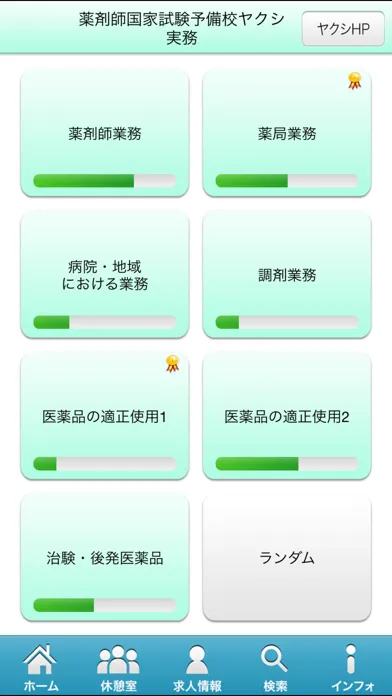The height and width of the screenshot is (696, 392).
Task: Switch to the 休憩室 tab
Action: click(x=118, y=667)
